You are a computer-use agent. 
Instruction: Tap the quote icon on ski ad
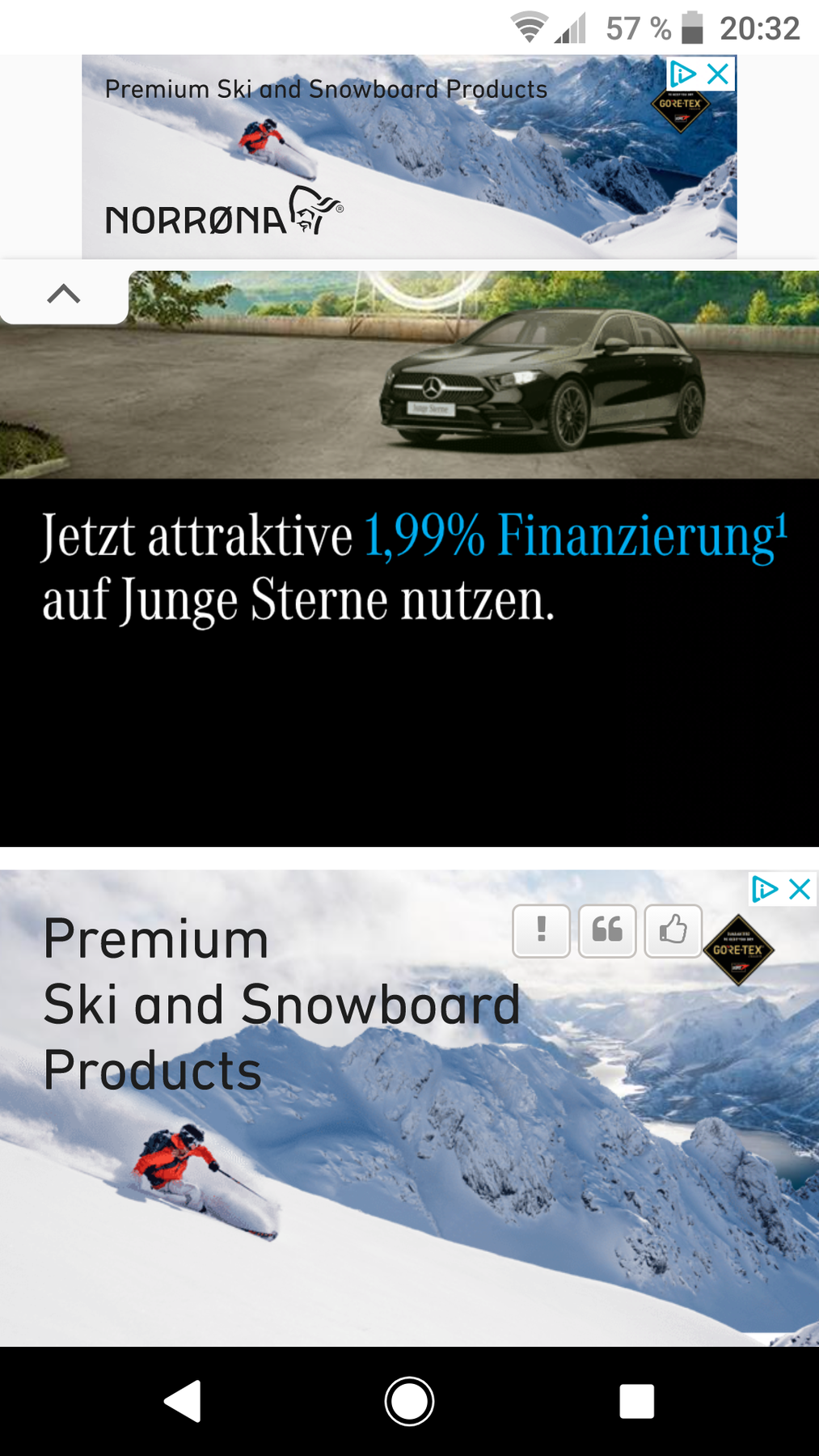(x=607, y=930)
